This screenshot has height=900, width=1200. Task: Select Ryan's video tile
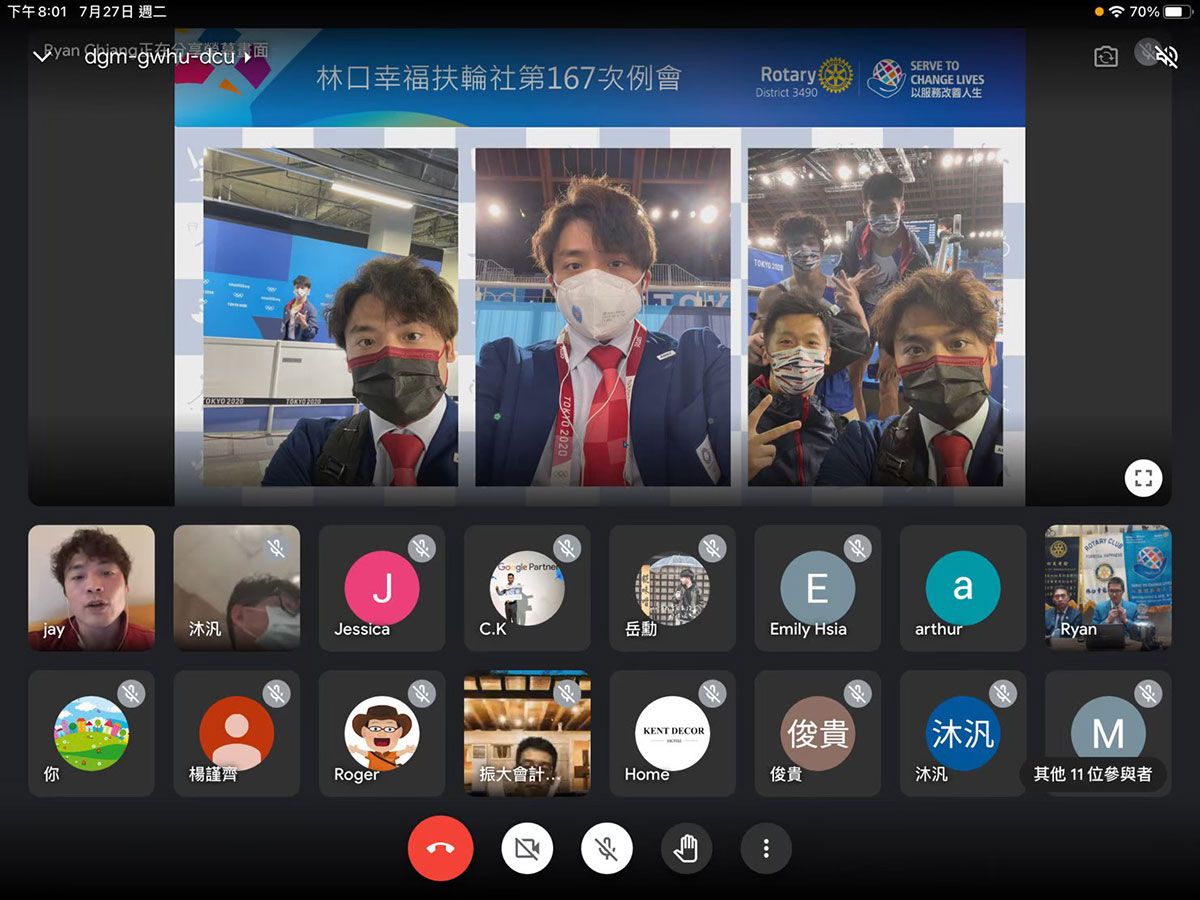coord(1107,588)
